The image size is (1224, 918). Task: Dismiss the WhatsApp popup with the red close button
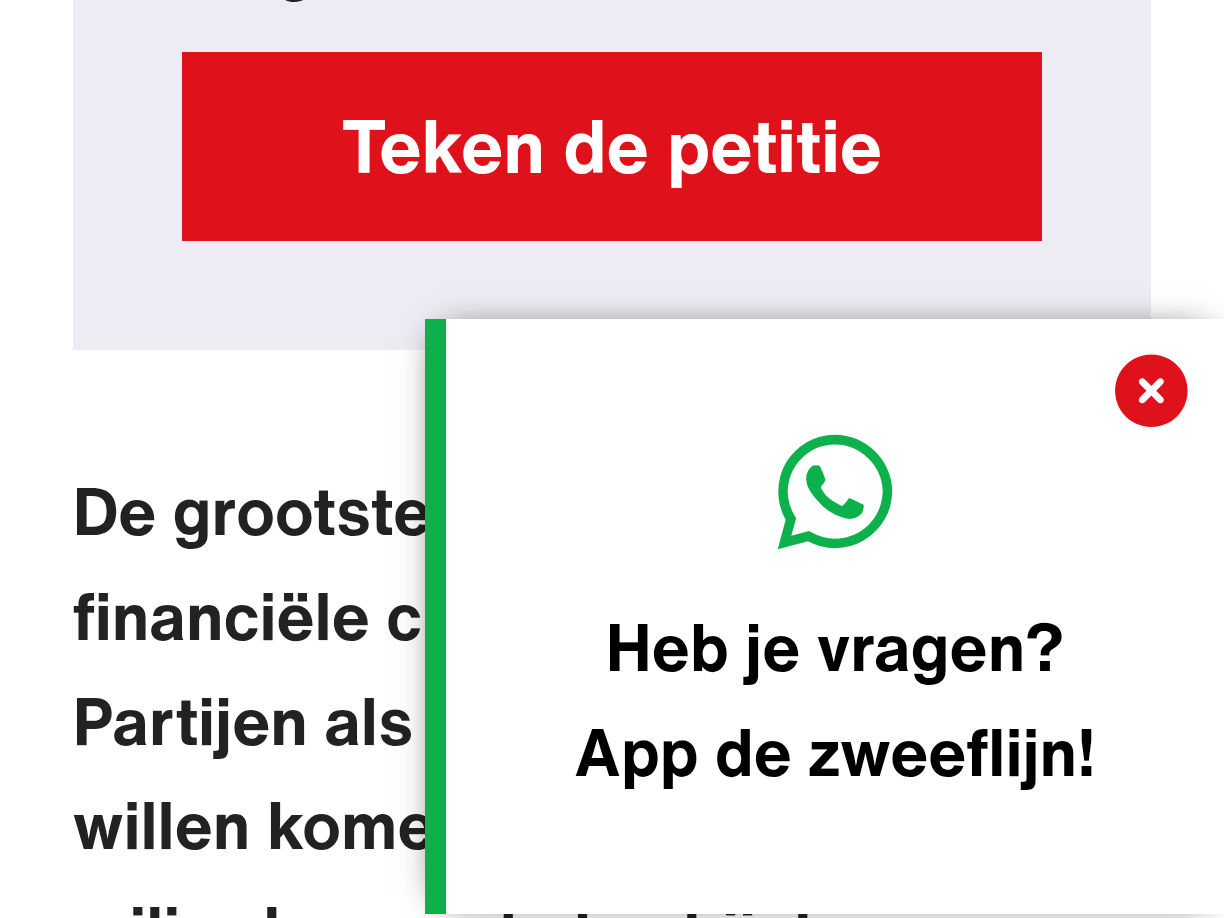pyautogui.click(x=1151, y=391)
